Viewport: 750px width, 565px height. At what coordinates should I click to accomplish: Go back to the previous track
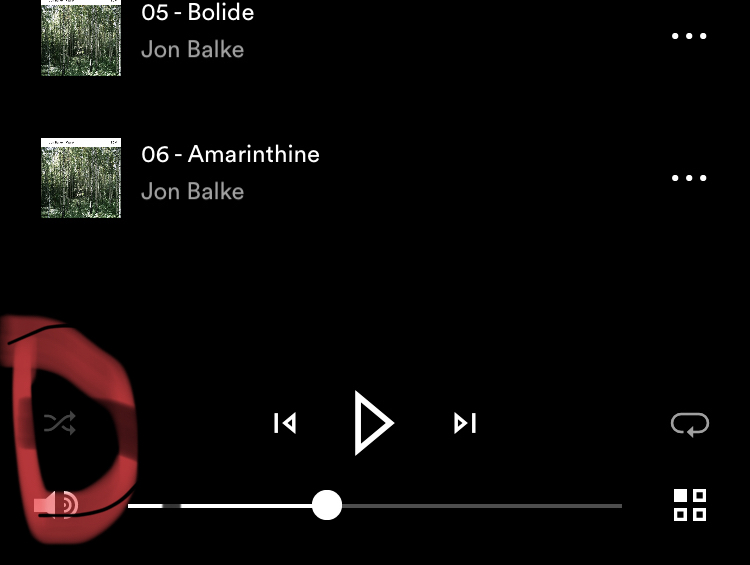[x=285, y=423]
